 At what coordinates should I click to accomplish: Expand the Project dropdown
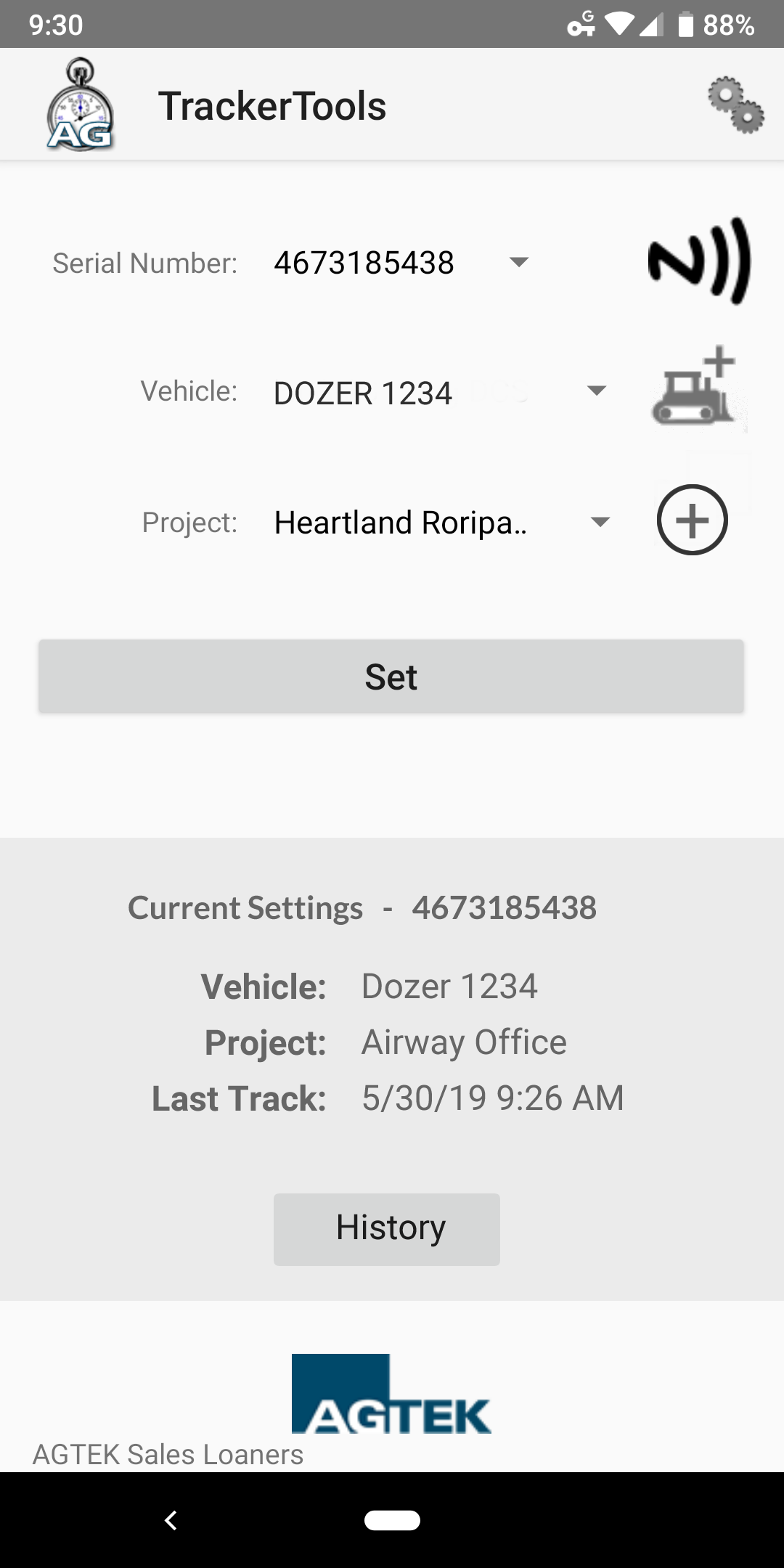coord(600,522)
